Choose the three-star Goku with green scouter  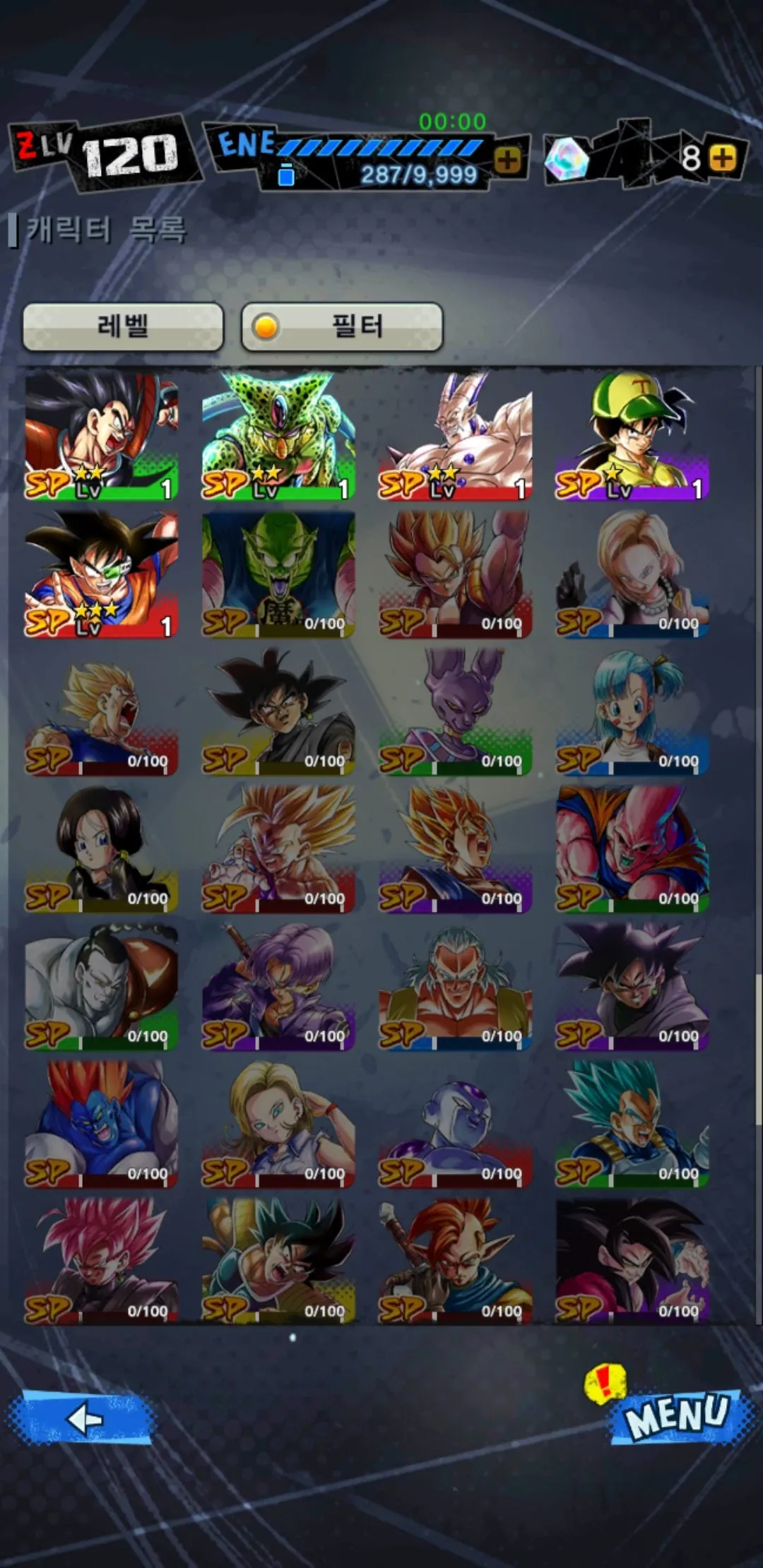(102, 574)
